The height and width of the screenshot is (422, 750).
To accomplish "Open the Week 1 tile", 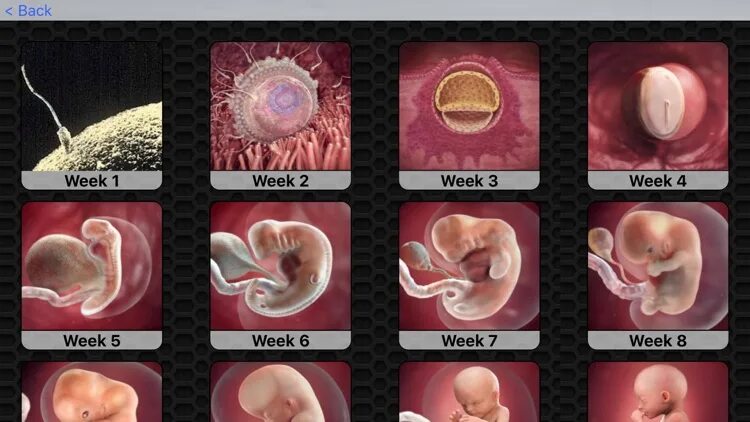I will click(91, 115).
